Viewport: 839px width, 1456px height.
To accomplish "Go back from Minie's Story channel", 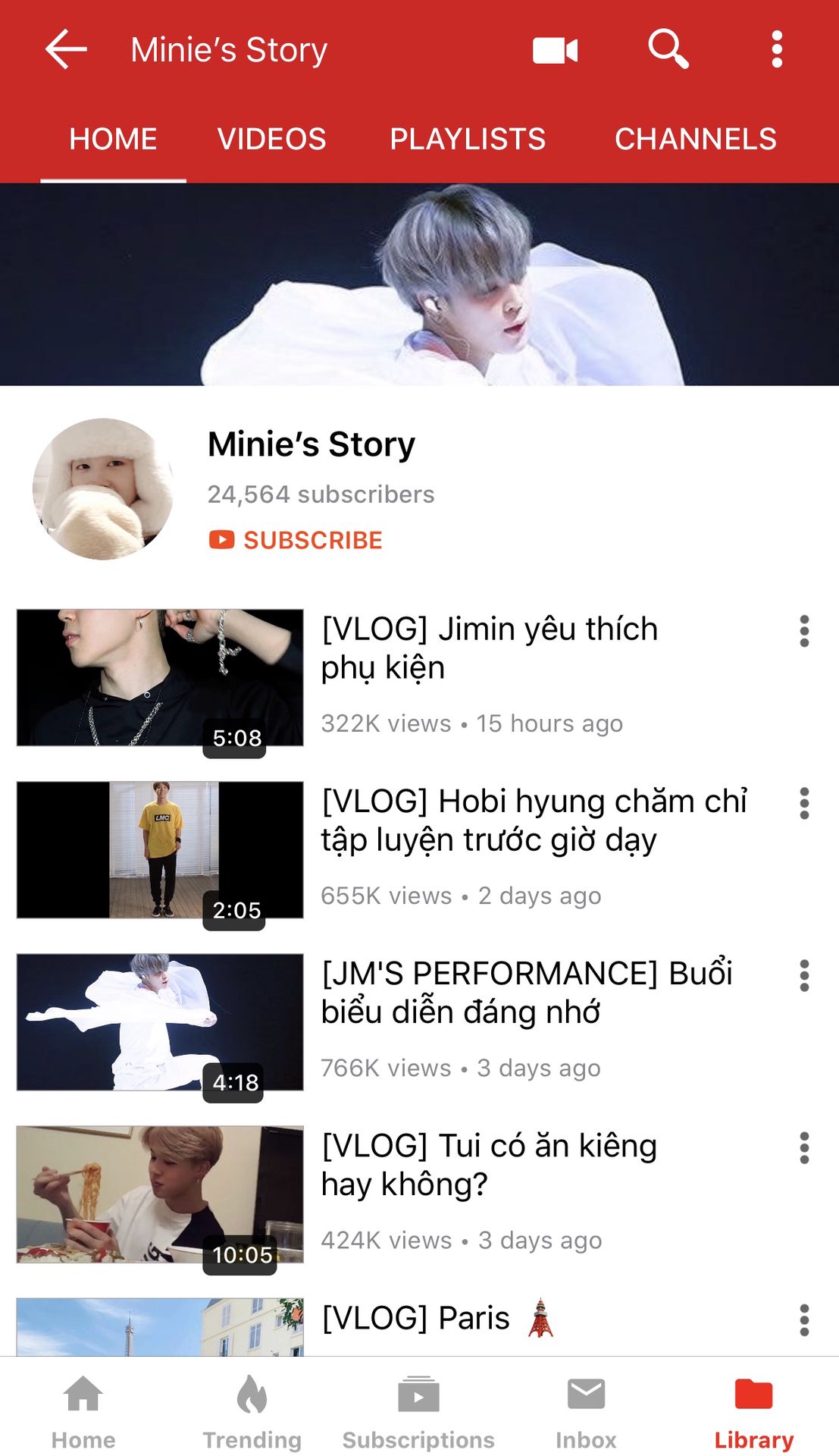I will point(67,50).
